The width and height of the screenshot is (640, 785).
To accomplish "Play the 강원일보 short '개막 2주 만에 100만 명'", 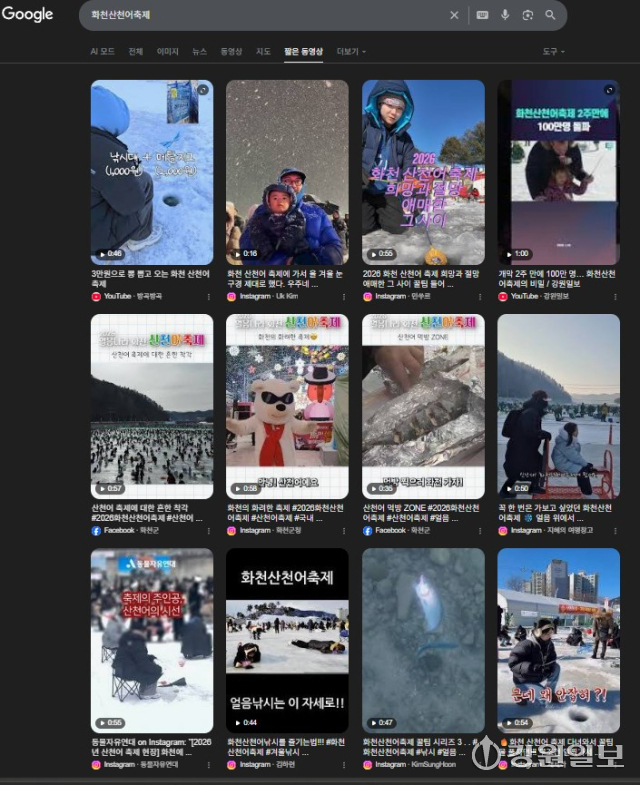I will click(558, 172).
